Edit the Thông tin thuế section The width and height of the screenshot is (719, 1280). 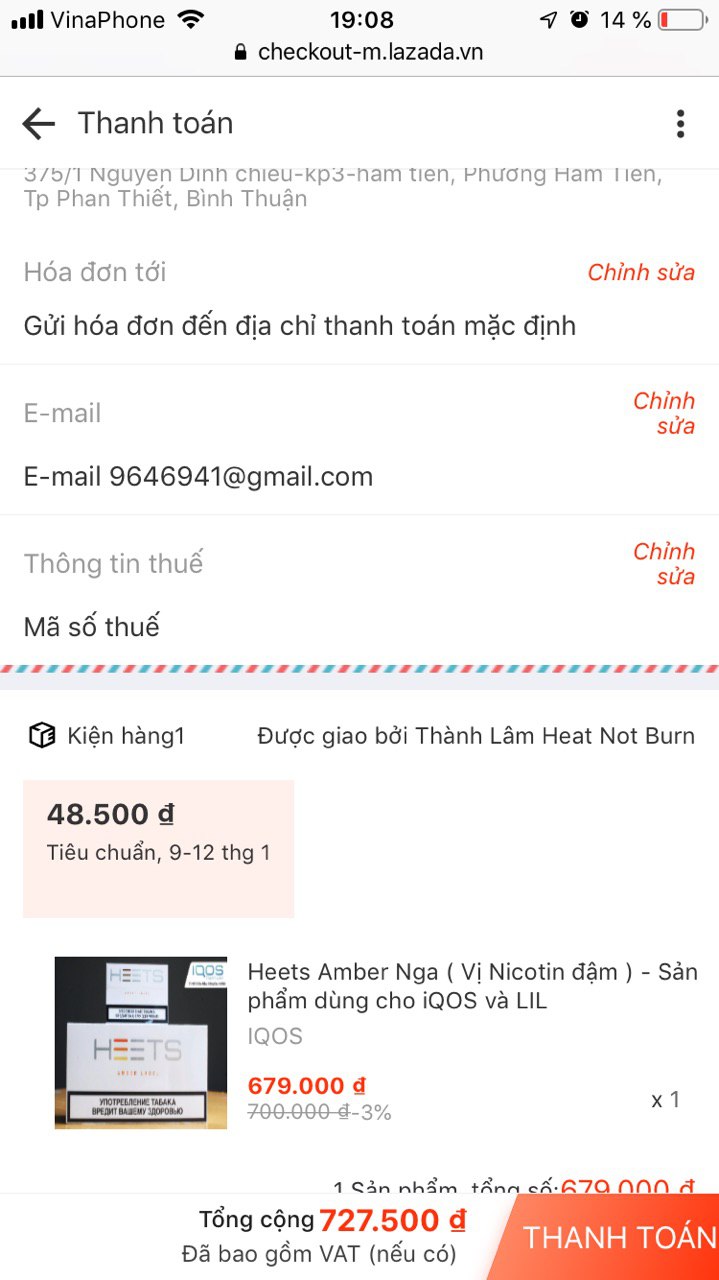(x=664, y=564)
